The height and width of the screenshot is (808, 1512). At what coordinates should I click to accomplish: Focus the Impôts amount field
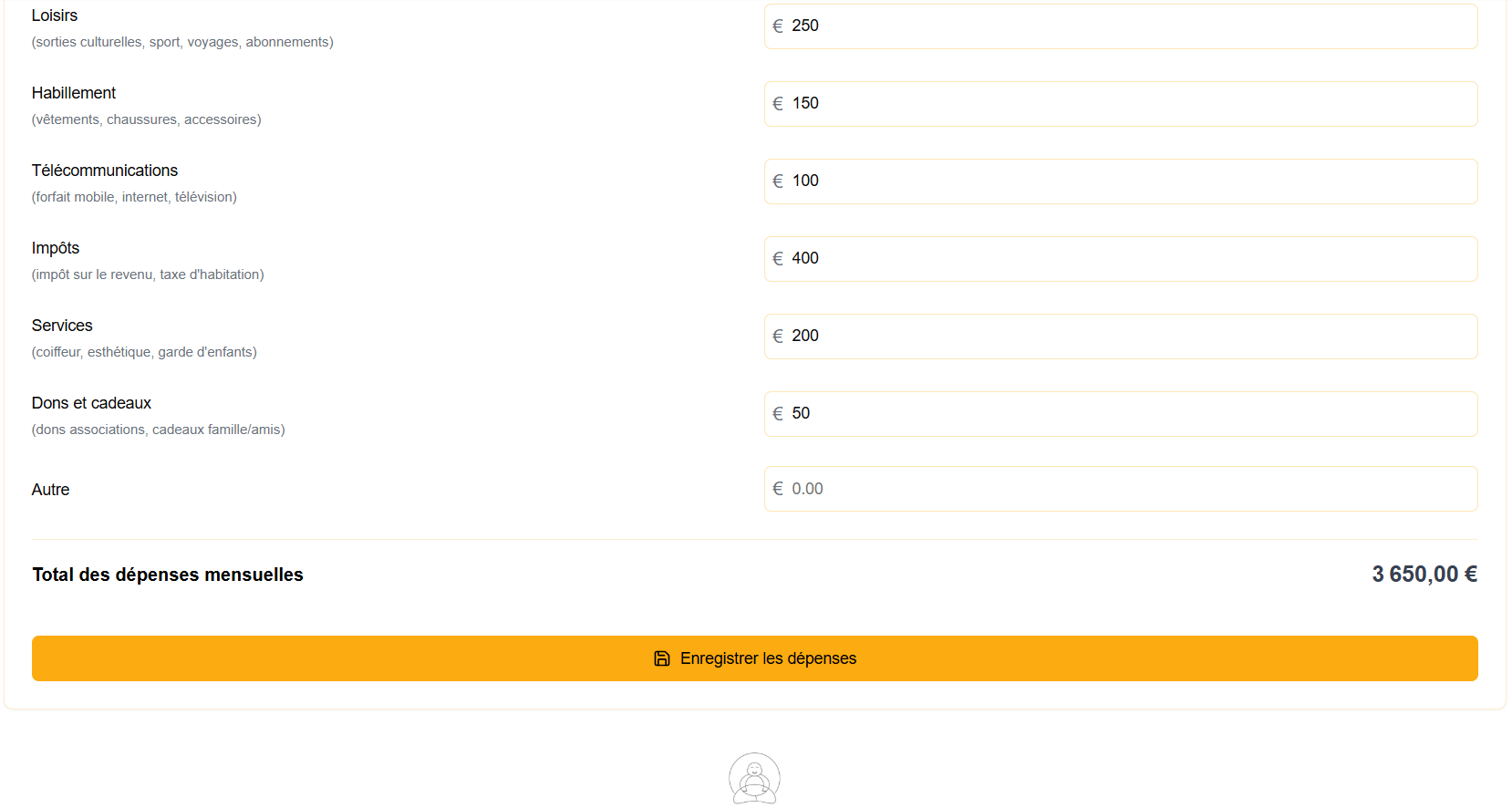1120,259
